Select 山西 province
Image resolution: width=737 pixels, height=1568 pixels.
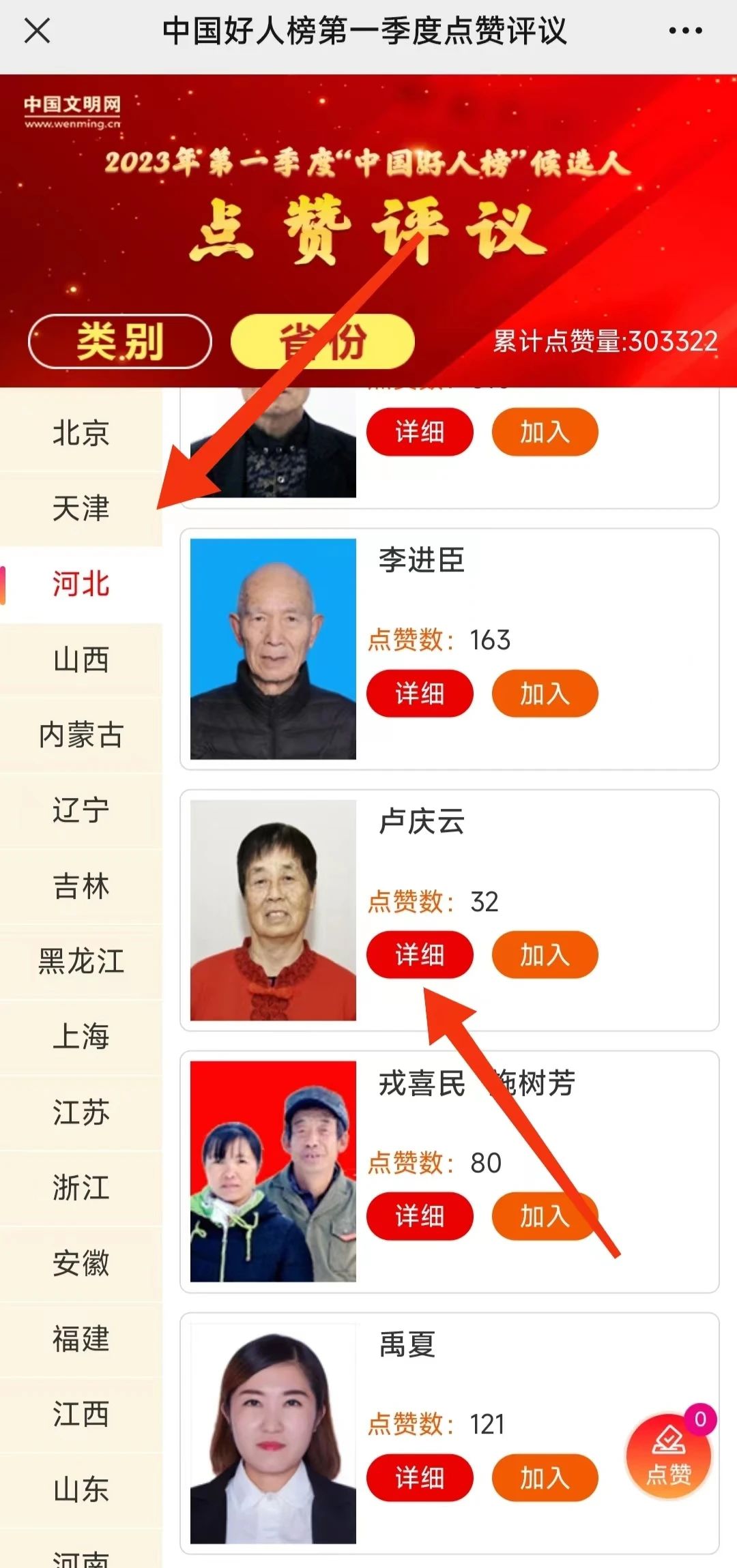pyautogui.click(x=81, y=660)
